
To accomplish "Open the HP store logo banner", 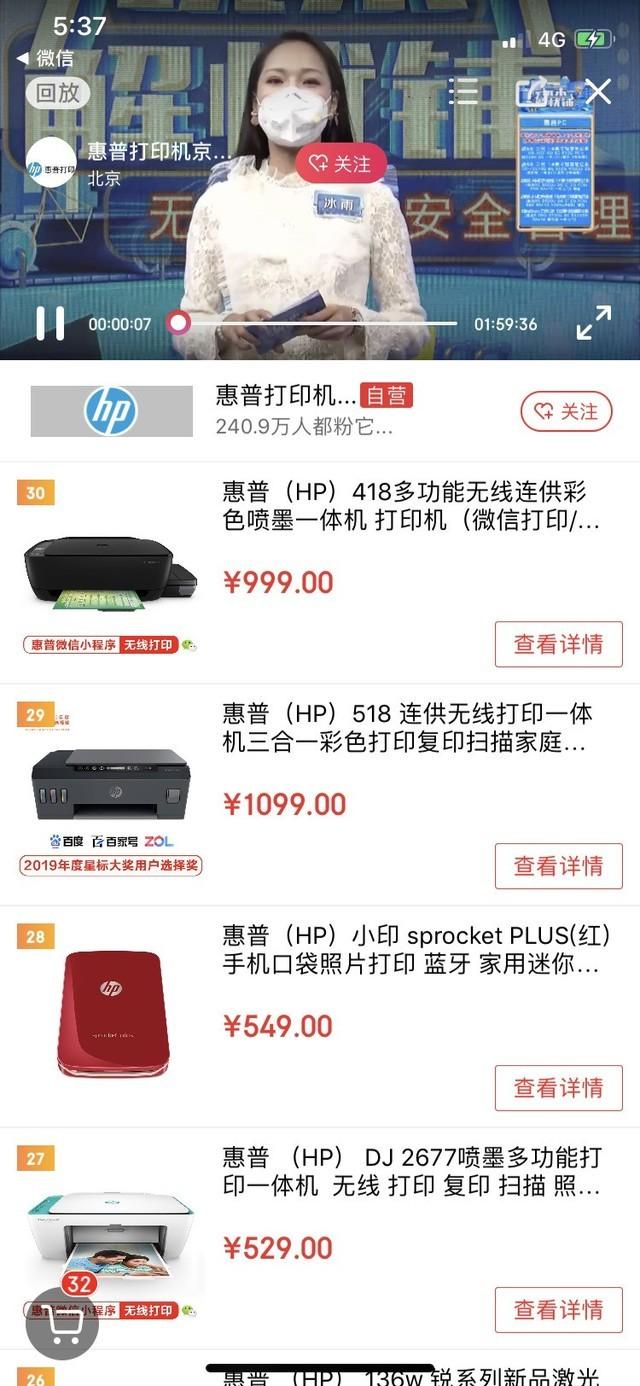I will click(111, 412).
